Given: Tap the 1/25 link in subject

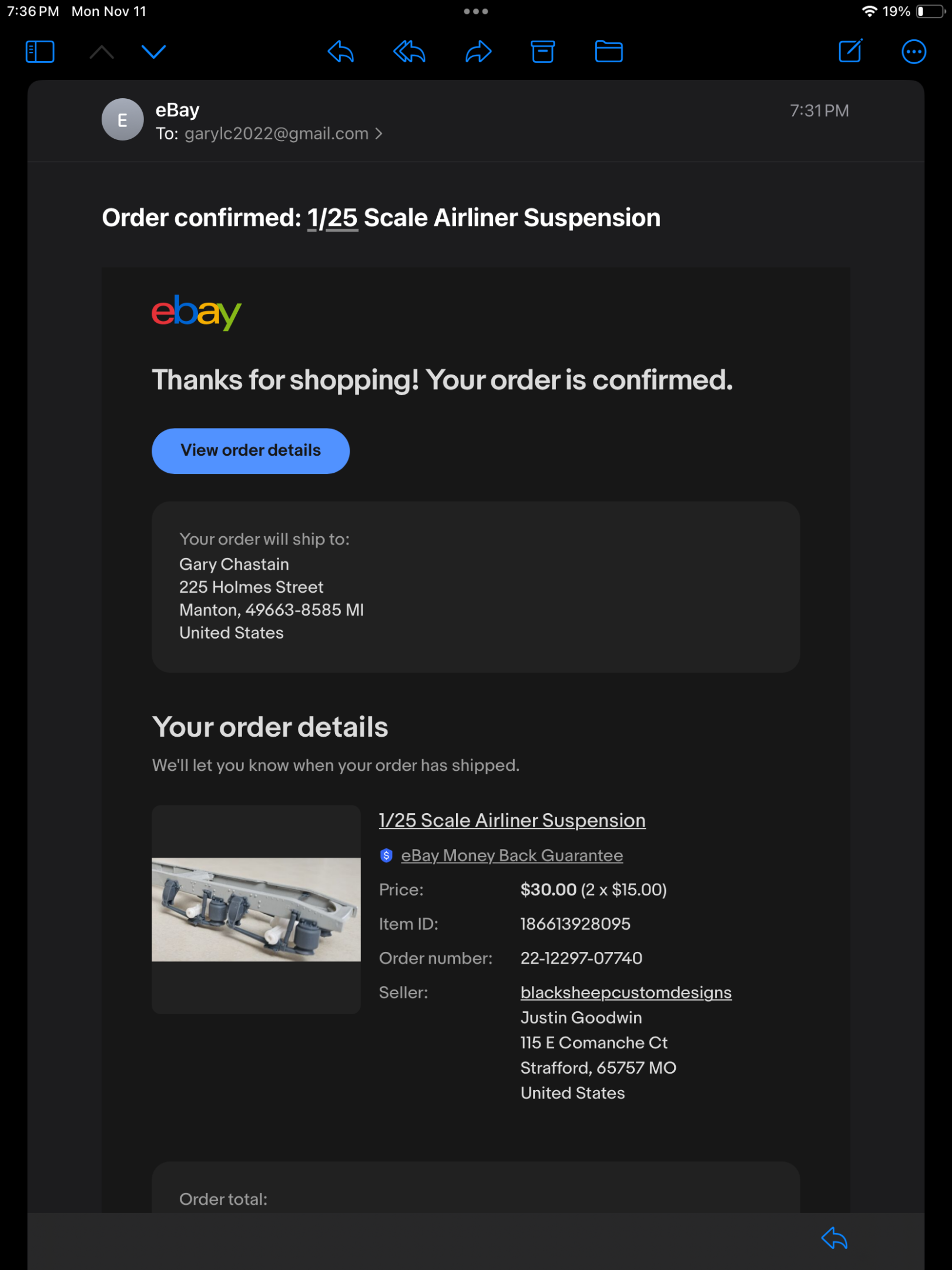Looking at the screenshot, I should pyautogui.click(x=332, y=218).
